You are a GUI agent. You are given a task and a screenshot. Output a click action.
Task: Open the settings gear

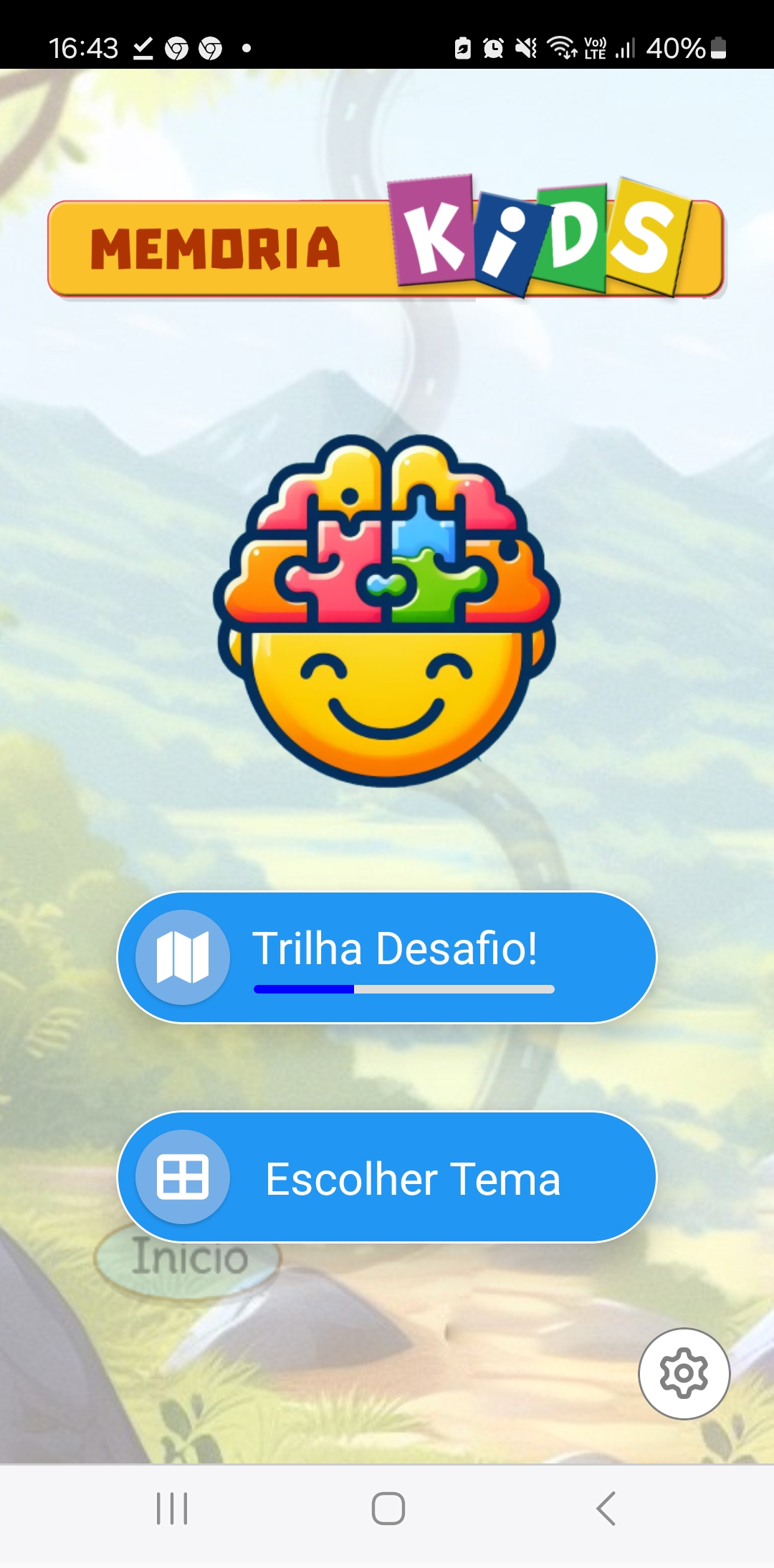click(684, 1372)
